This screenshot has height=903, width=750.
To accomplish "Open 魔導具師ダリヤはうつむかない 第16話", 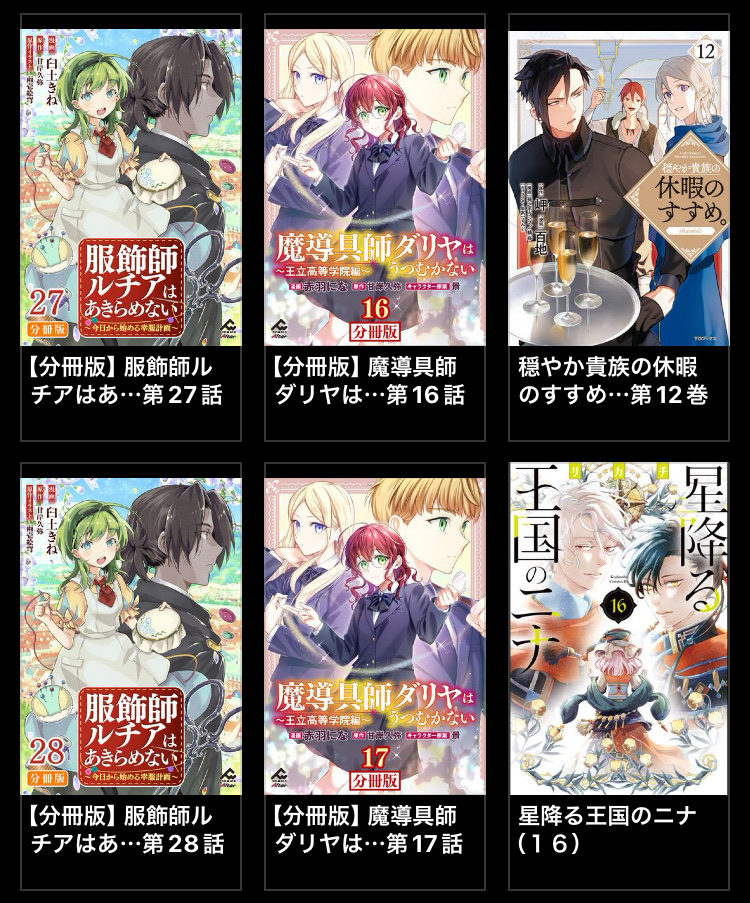I will 375,188.
